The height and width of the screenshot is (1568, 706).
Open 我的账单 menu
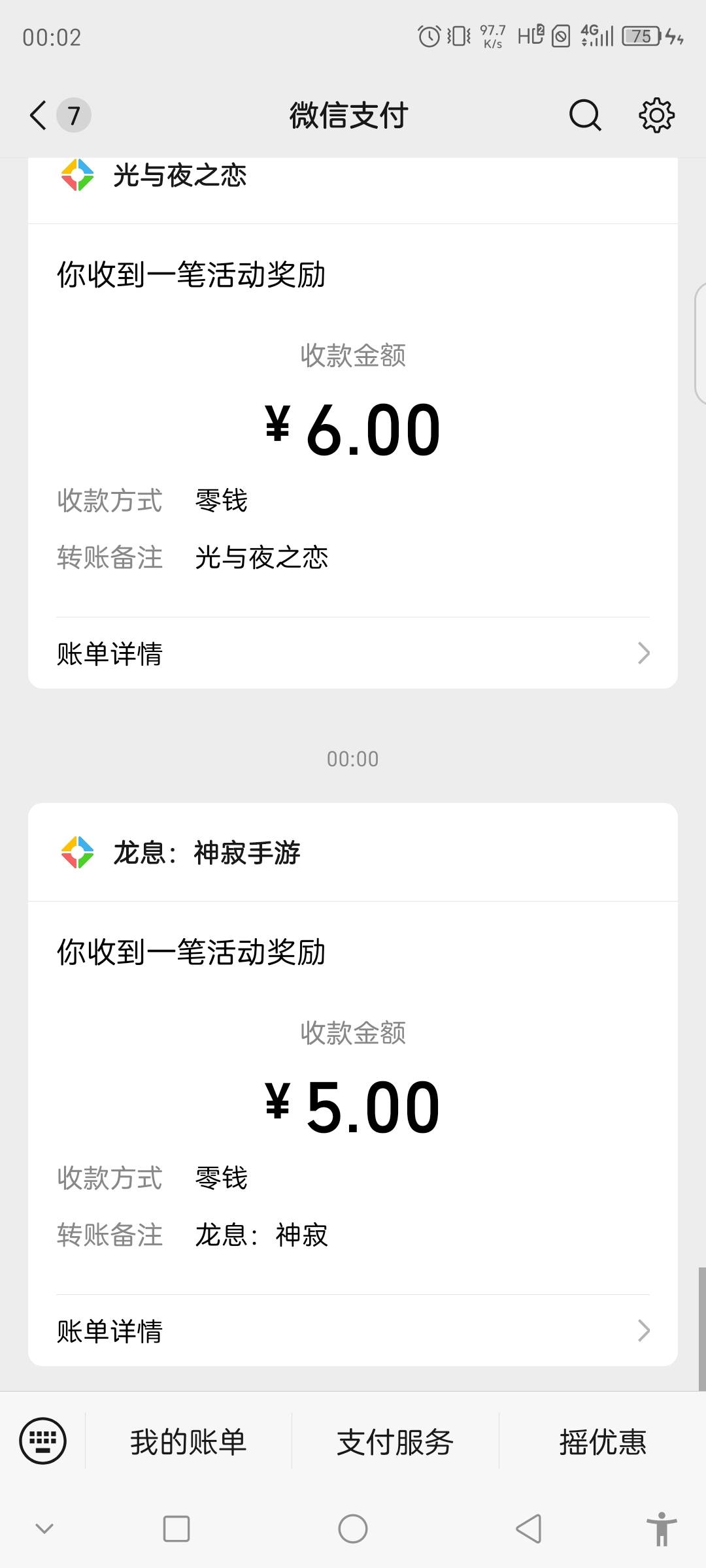(188, 1442)
